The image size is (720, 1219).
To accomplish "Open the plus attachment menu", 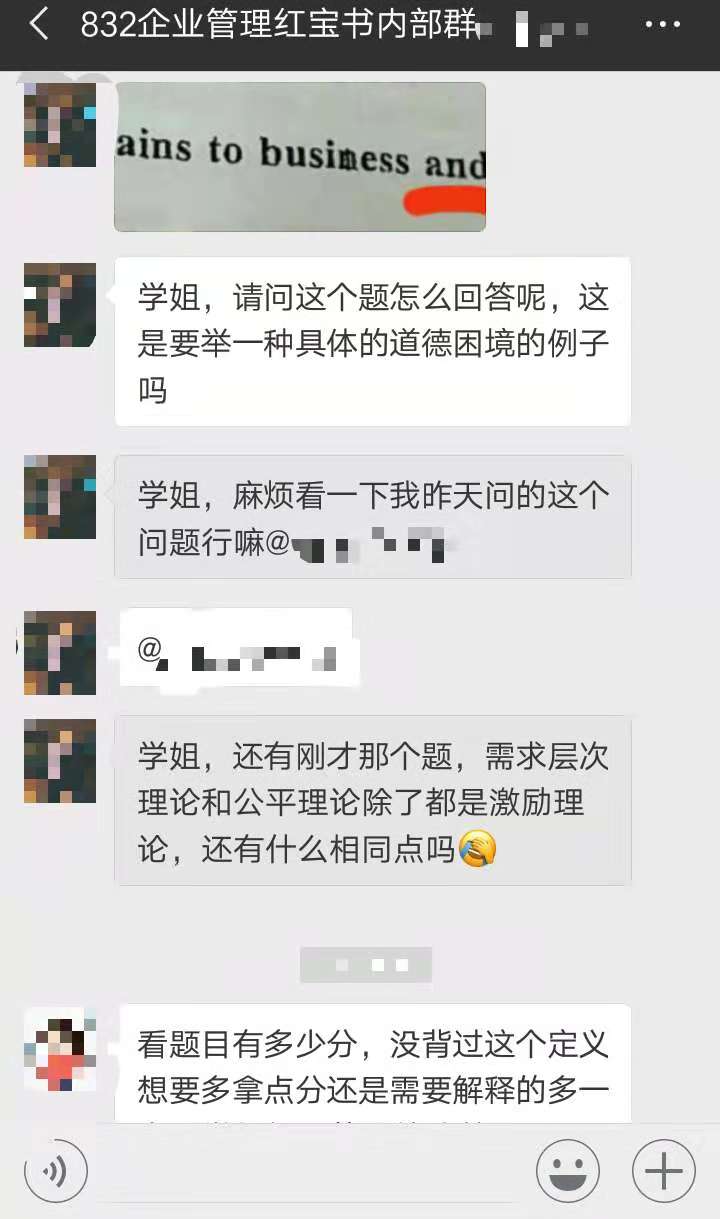I will (x=663, y=1171).
